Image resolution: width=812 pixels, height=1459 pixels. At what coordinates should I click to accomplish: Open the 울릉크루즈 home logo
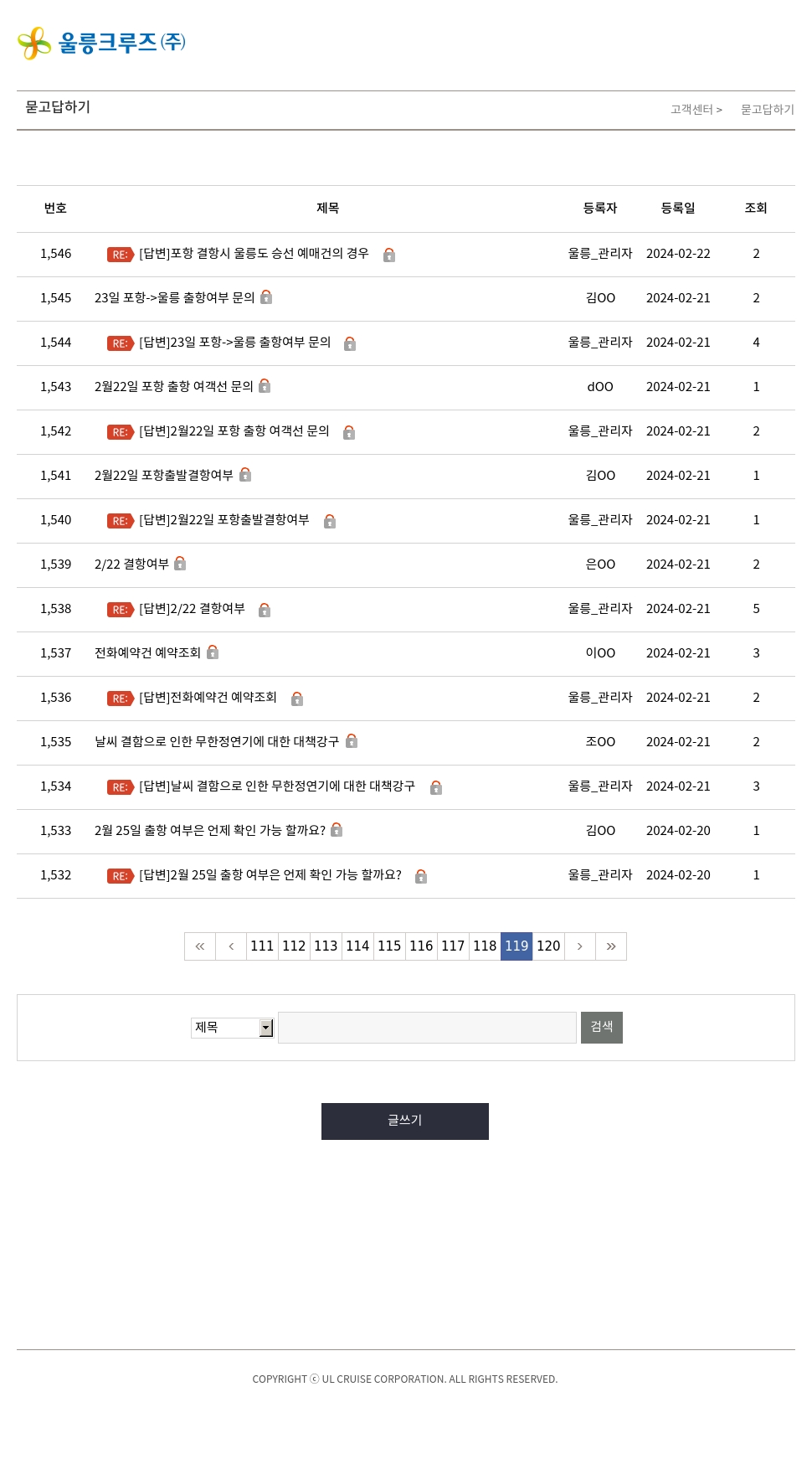click(101, 43)
